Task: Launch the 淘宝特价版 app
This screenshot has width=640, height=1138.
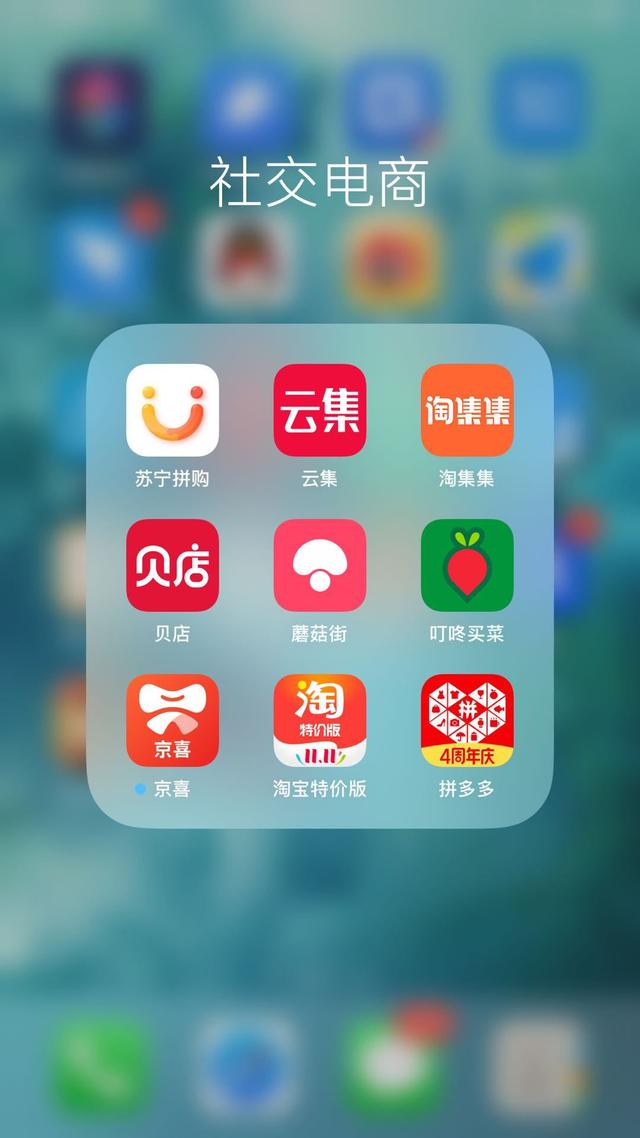Action: pyautogui.click(x=320, y=721)
